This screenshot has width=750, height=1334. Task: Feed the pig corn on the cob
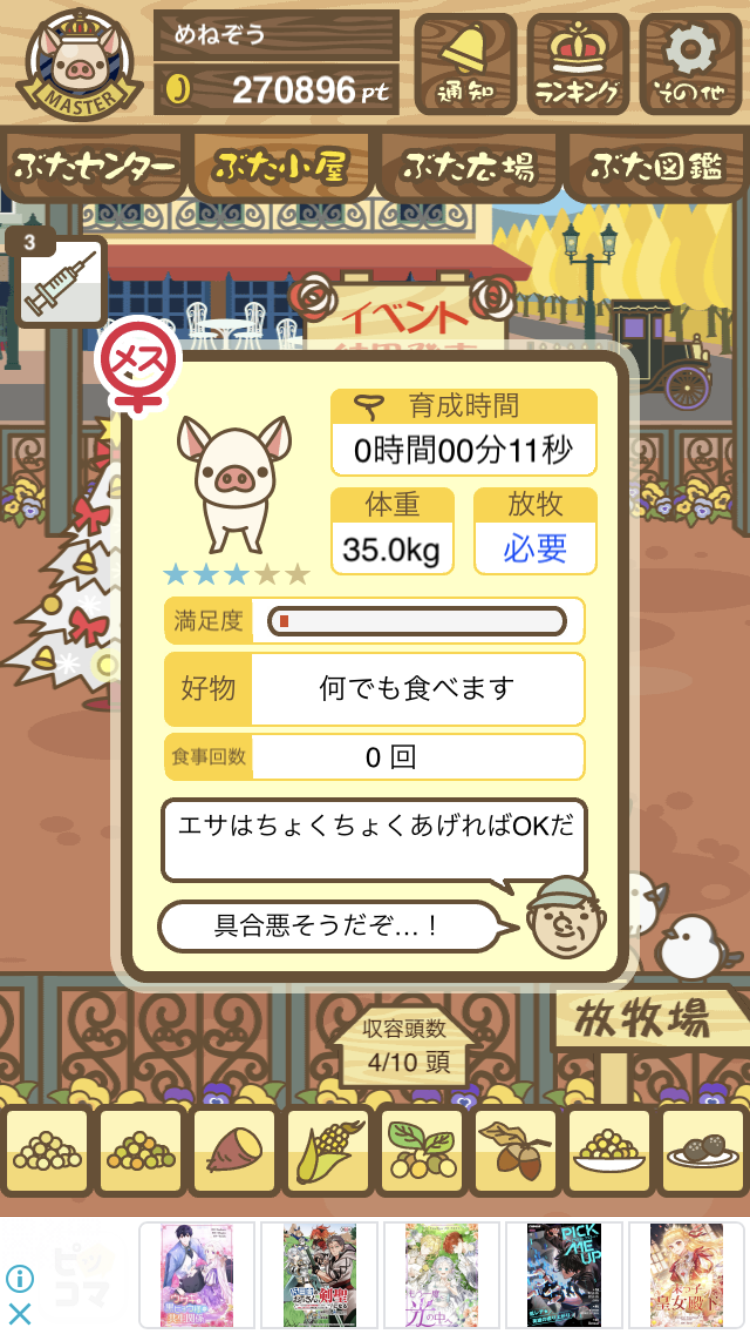coord(328,1152)
